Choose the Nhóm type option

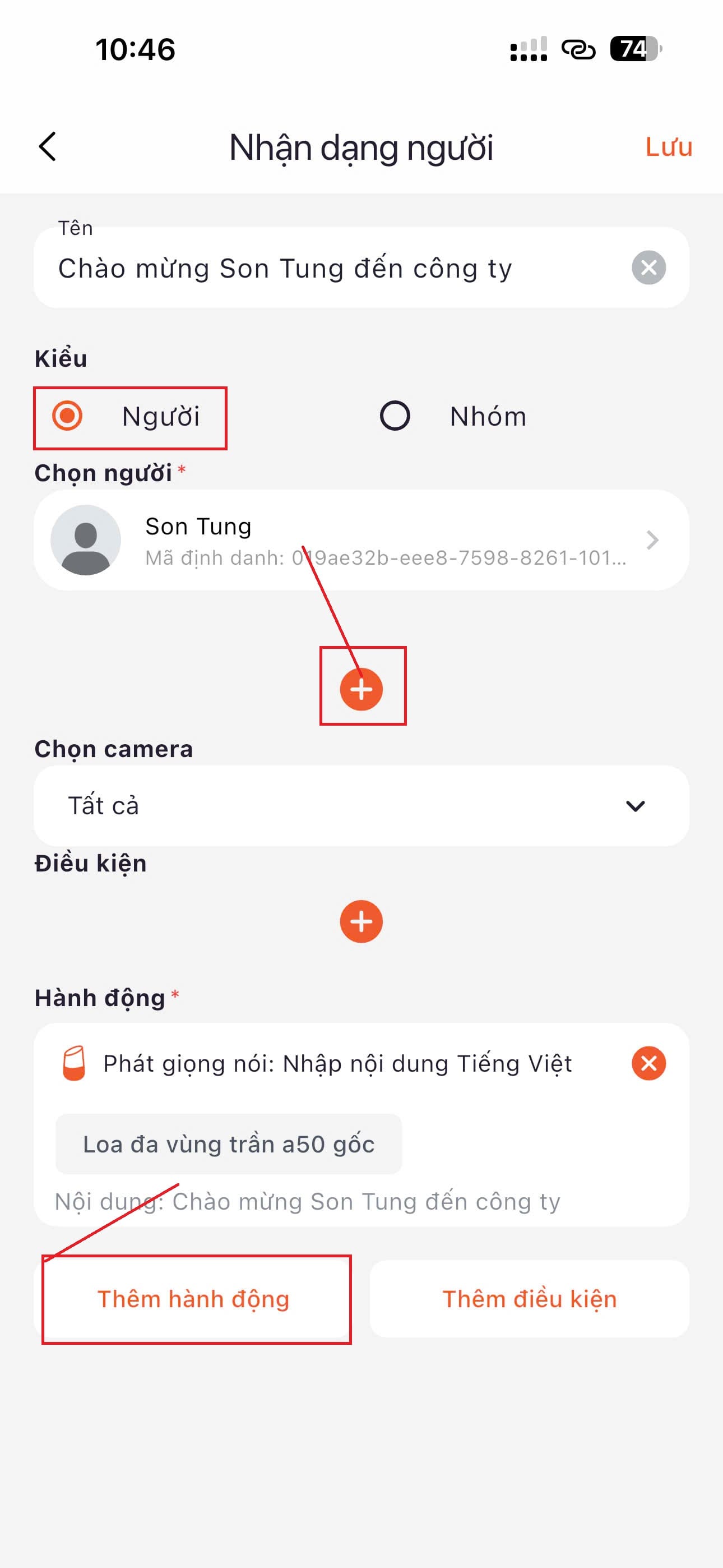click(x=395, y=417)
